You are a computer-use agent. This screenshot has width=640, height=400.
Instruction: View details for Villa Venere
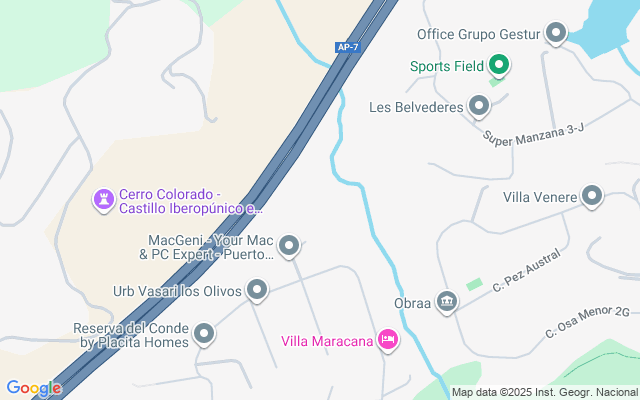click(x=593, y=196)
